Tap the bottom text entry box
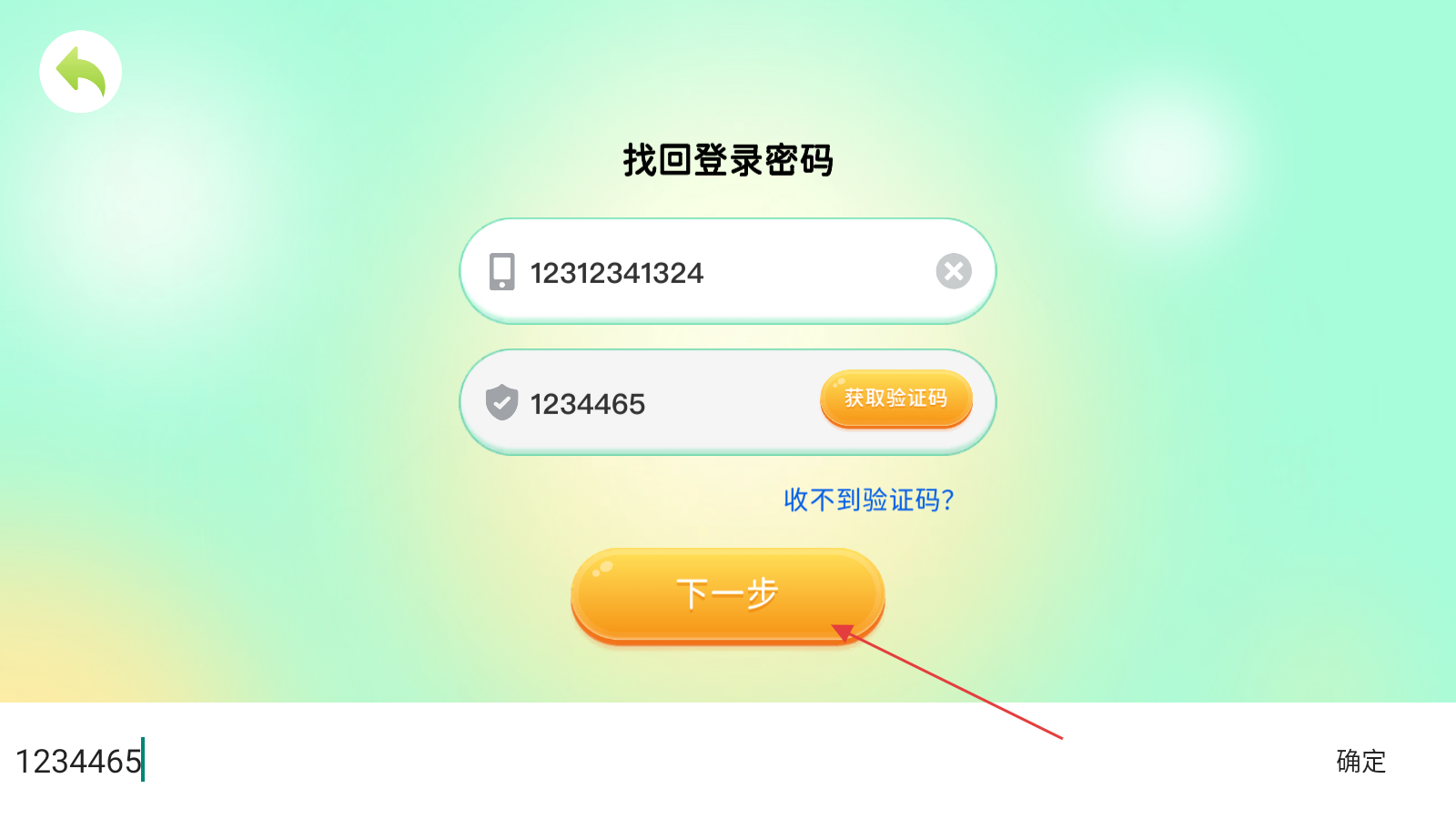Image resolution: width=1456 pixels, height=819 pixels. click(x=637, y=761)
